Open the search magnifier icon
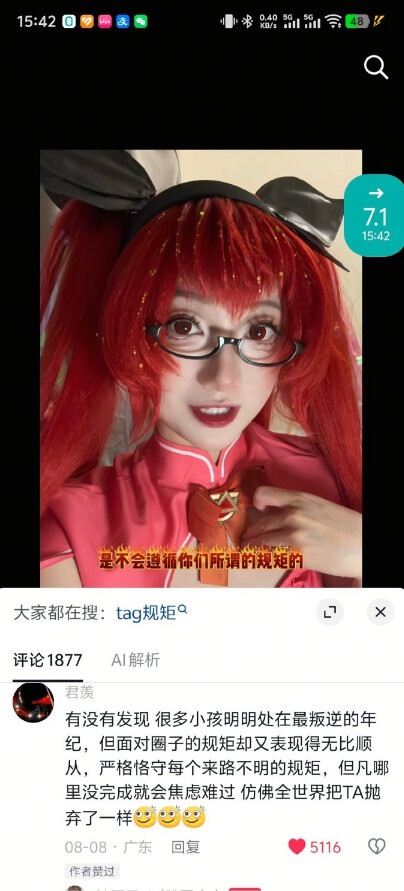Screen dimensions: 404x891 pos(376,67)
